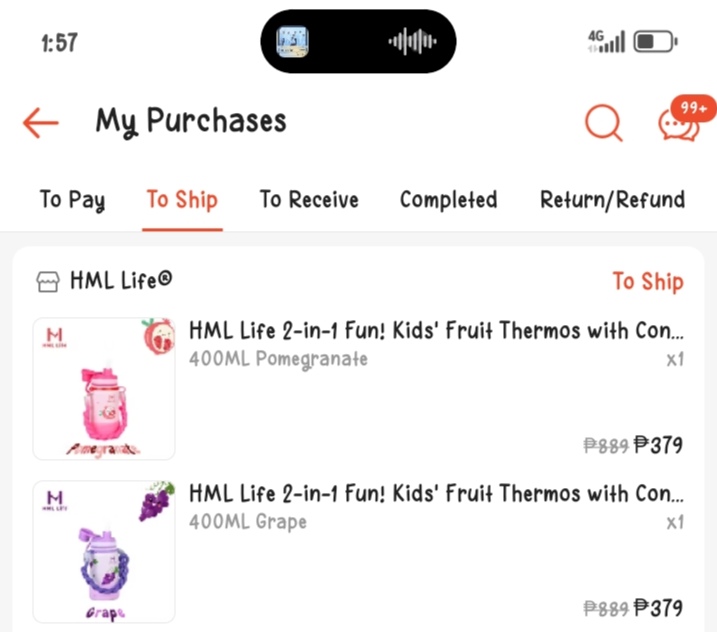Open the Completed tab
The width and height of the screenshot is (717, 632).
(x=448, y=200)
